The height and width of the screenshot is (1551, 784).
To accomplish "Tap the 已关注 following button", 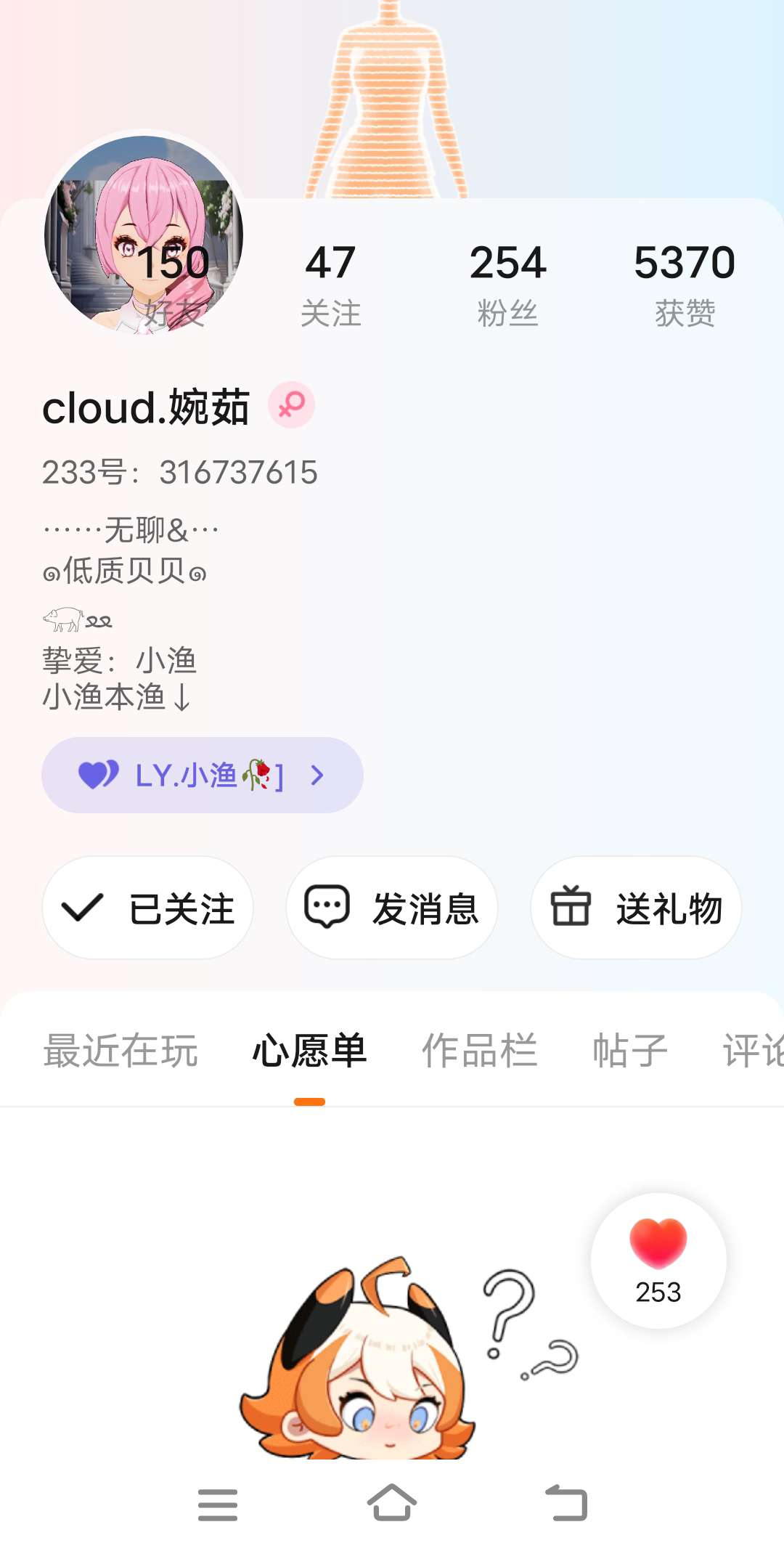I will coord(148,908).
